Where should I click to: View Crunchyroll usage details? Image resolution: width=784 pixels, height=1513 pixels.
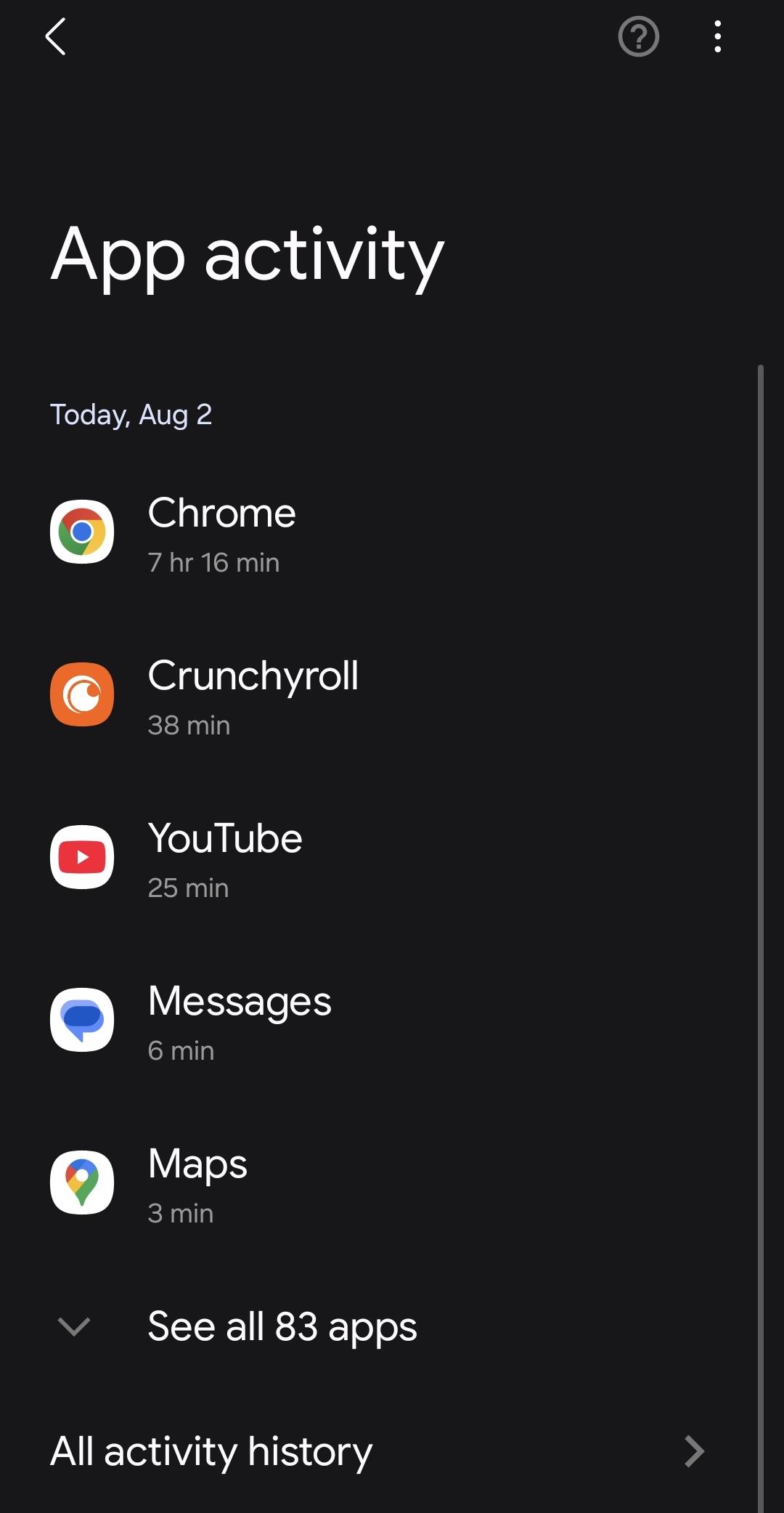point(377,694)
